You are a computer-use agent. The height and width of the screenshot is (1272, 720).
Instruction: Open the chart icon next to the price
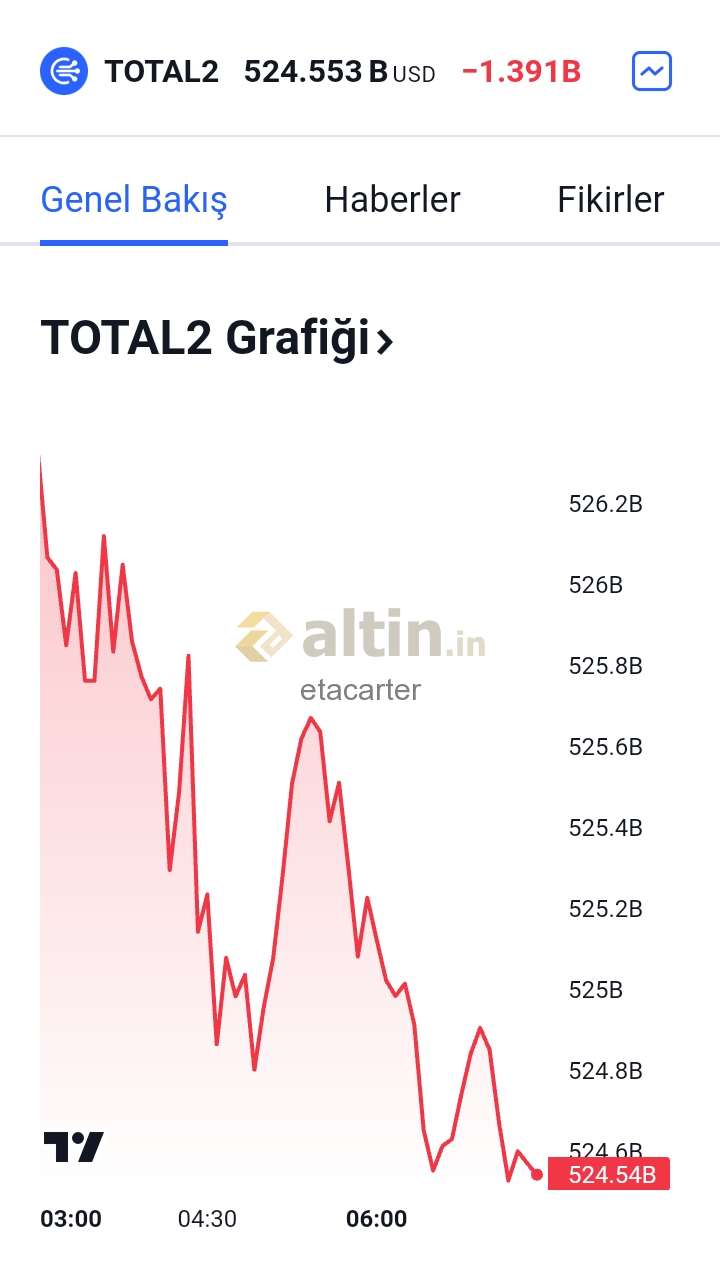652,71
